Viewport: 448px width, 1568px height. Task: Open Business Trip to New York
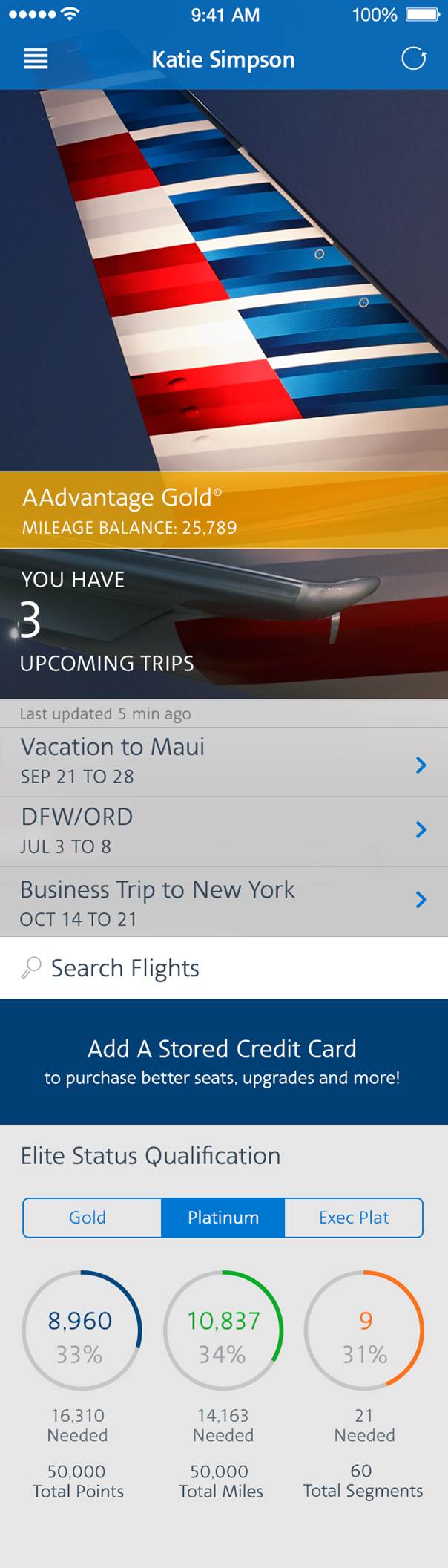tap(223, 902)
